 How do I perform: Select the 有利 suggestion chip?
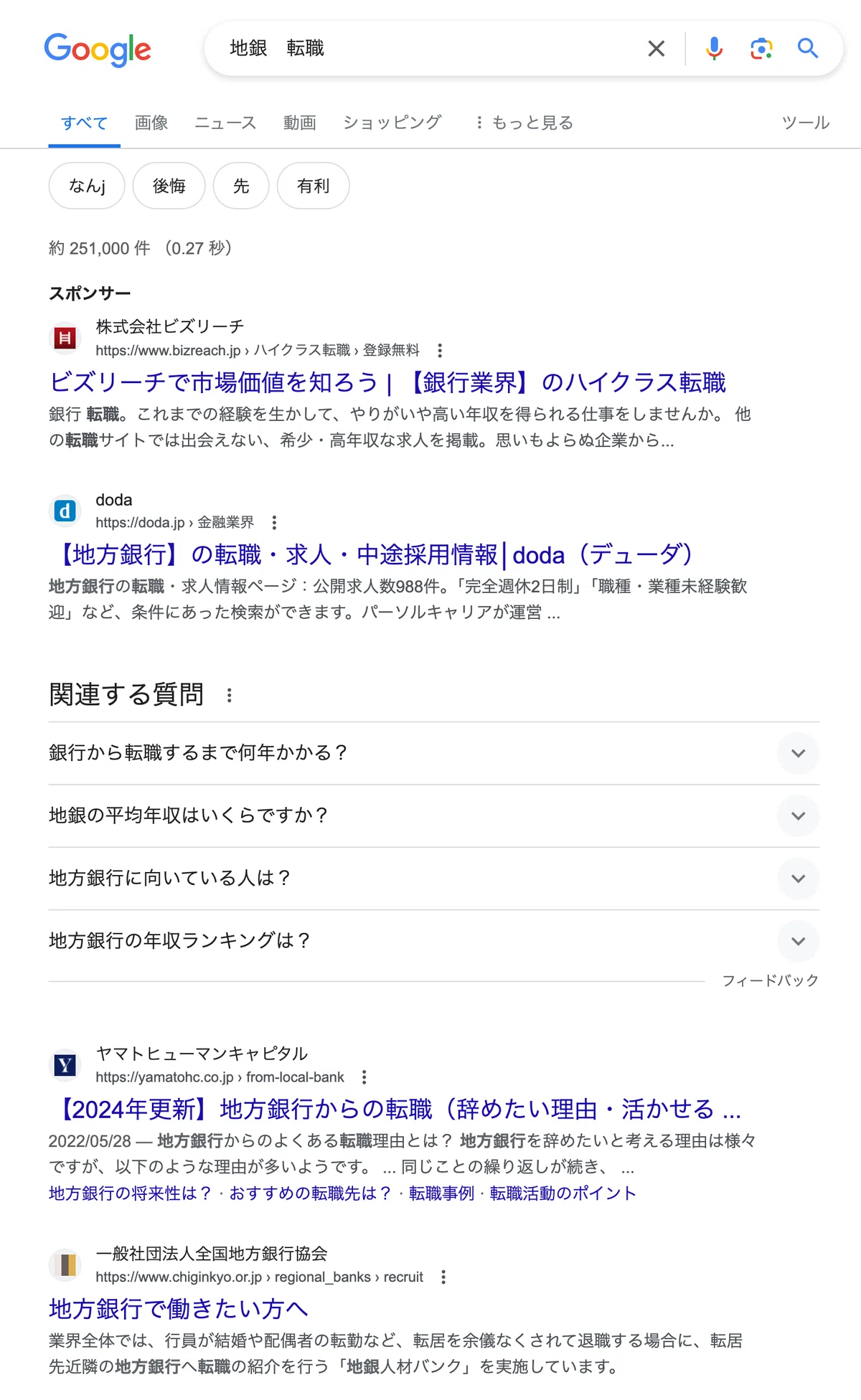[x=314, y=186]
